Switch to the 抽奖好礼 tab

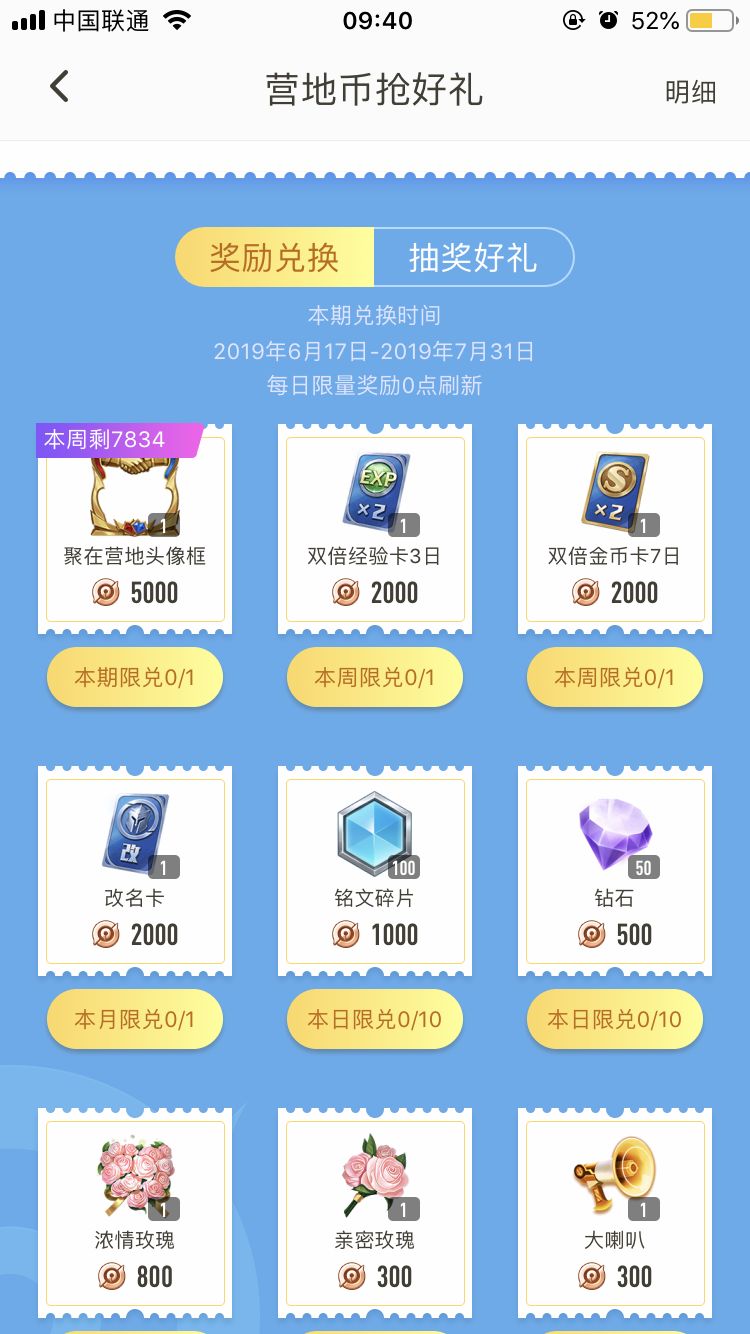point(473,258)
